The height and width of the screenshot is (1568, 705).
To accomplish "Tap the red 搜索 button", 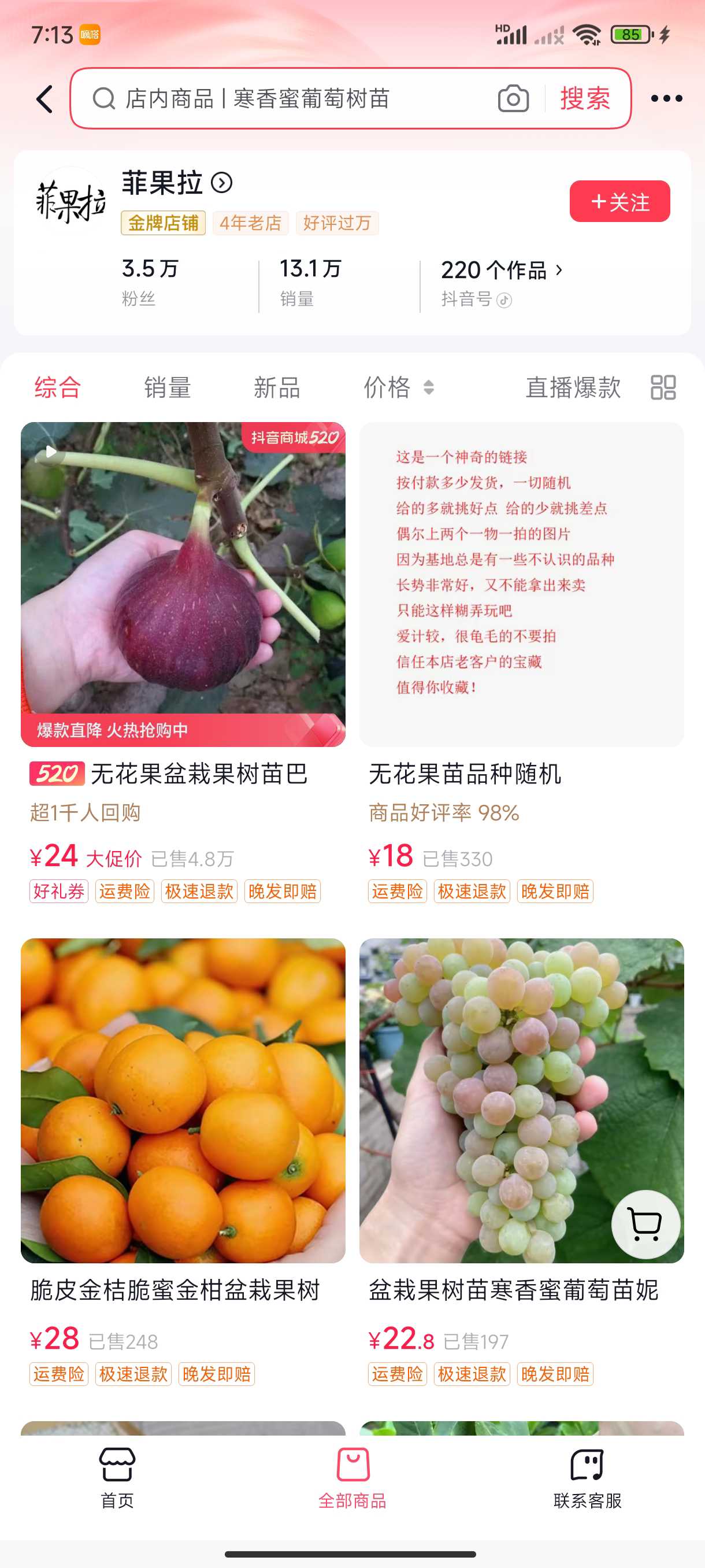I will click(585, 99).
